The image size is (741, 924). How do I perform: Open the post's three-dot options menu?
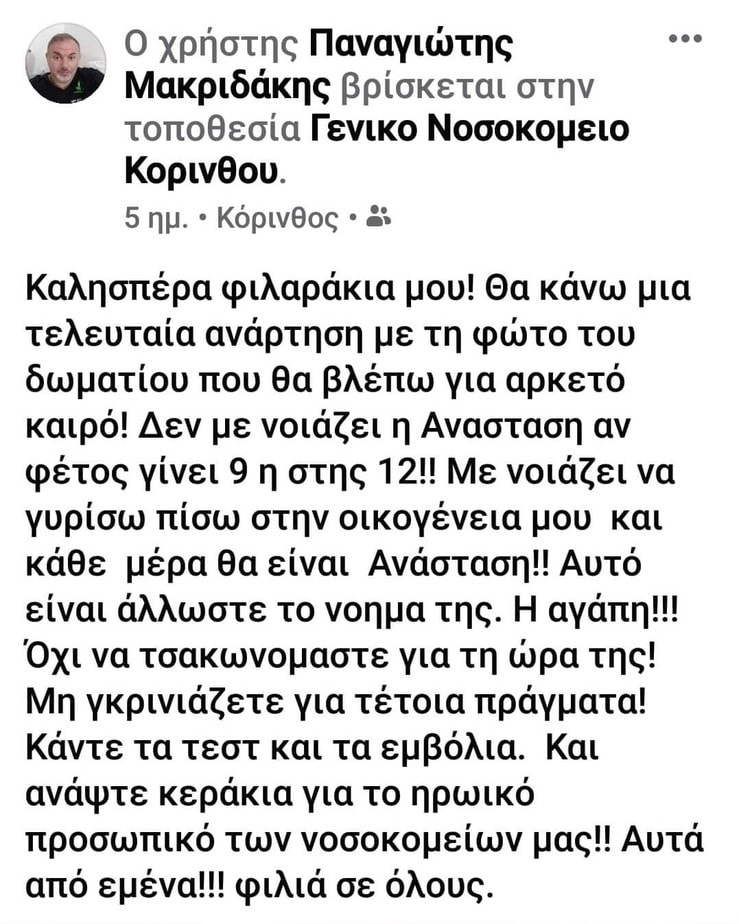685,39
